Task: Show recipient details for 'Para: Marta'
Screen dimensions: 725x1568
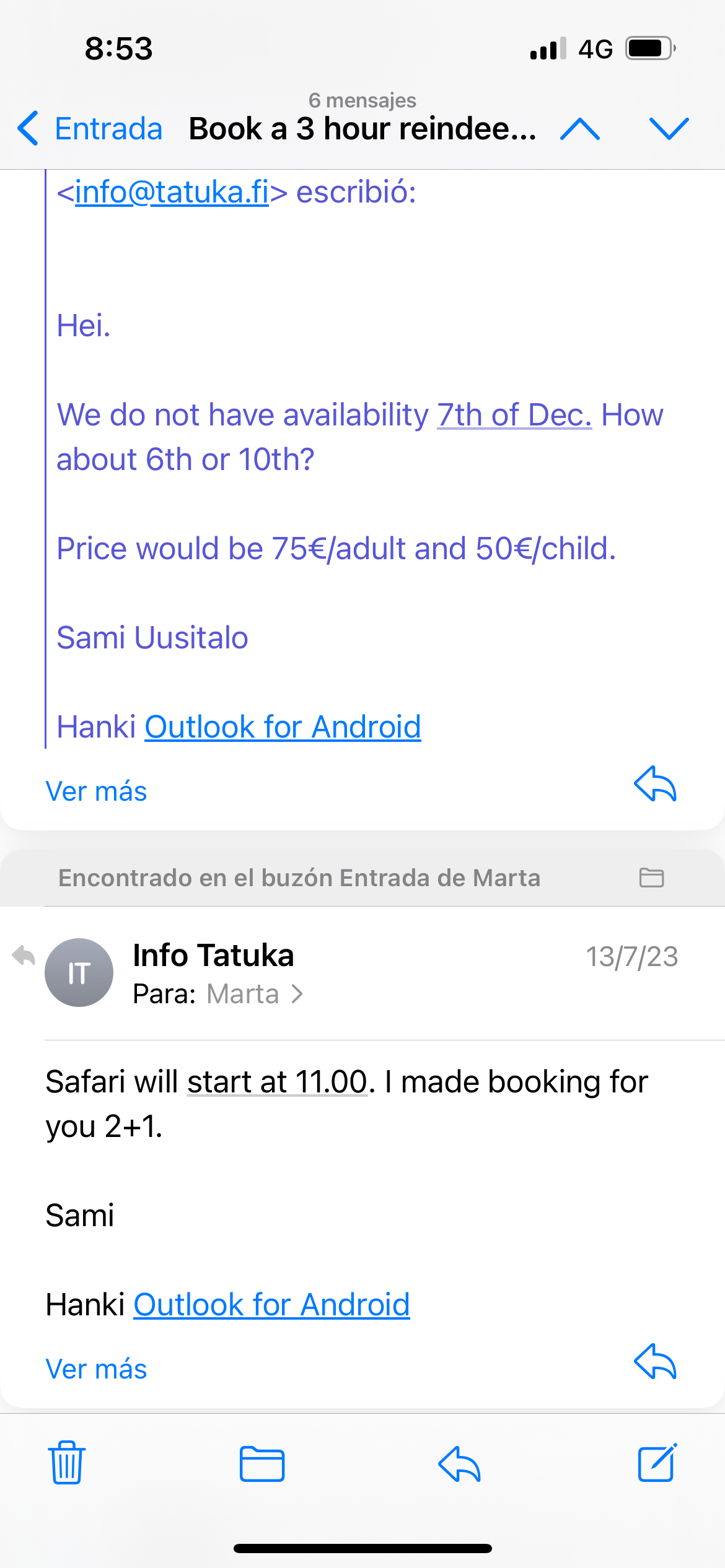Action: [254, 994]
